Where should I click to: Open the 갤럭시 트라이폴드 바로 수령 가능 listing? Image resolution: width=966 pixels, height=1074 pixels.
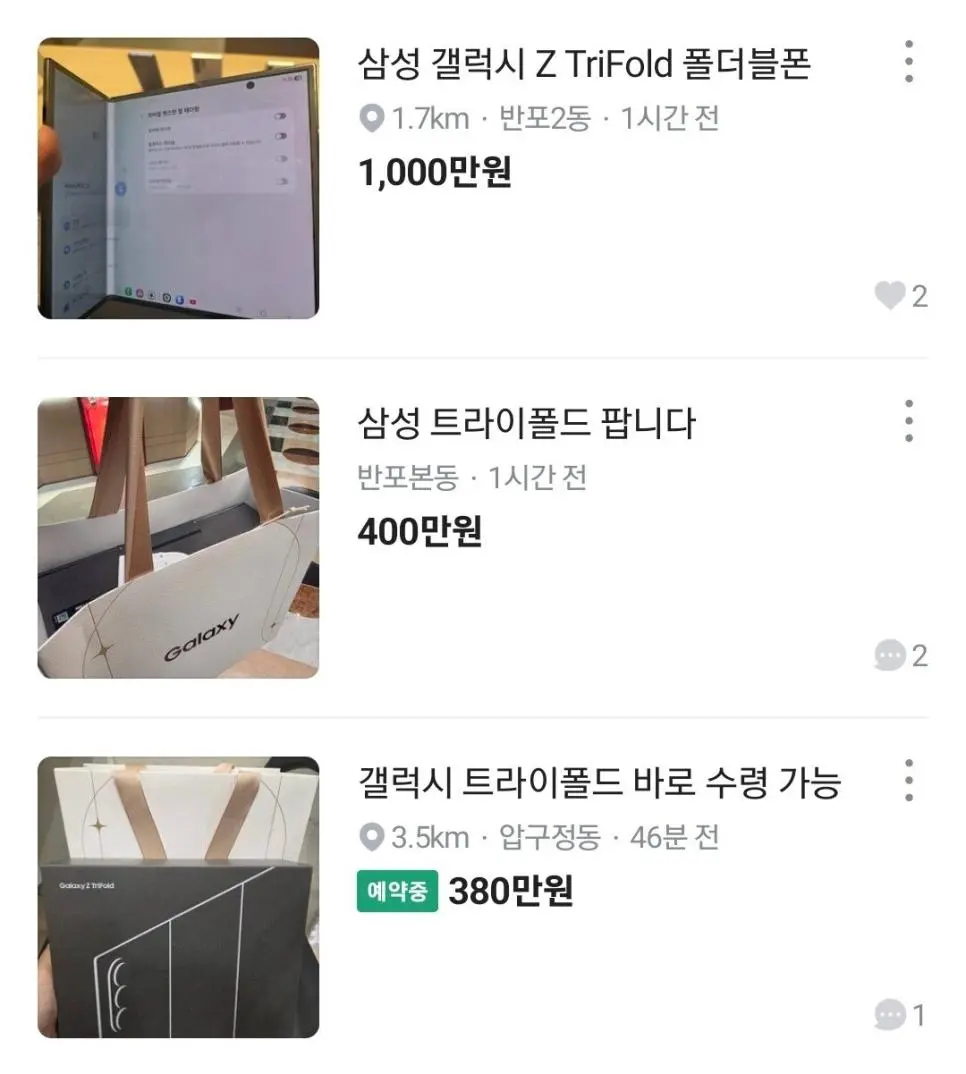(x=599, y=783)
